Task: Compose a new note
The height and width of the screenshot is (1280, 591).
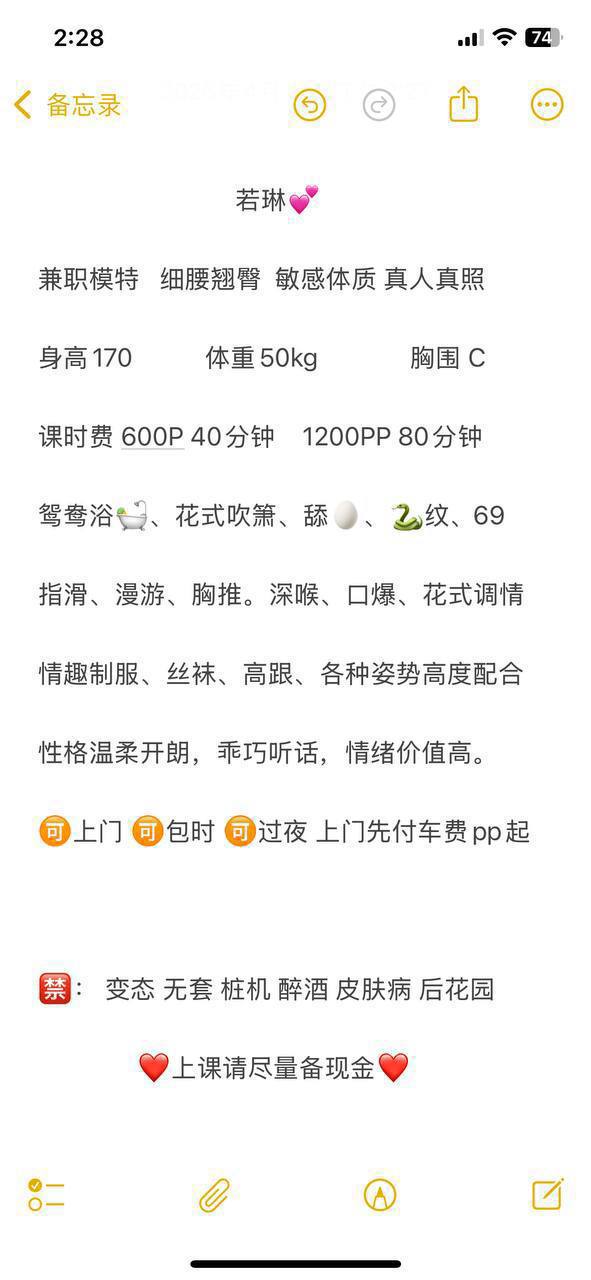Action: pyautogui.click(x=548, y=1194)
